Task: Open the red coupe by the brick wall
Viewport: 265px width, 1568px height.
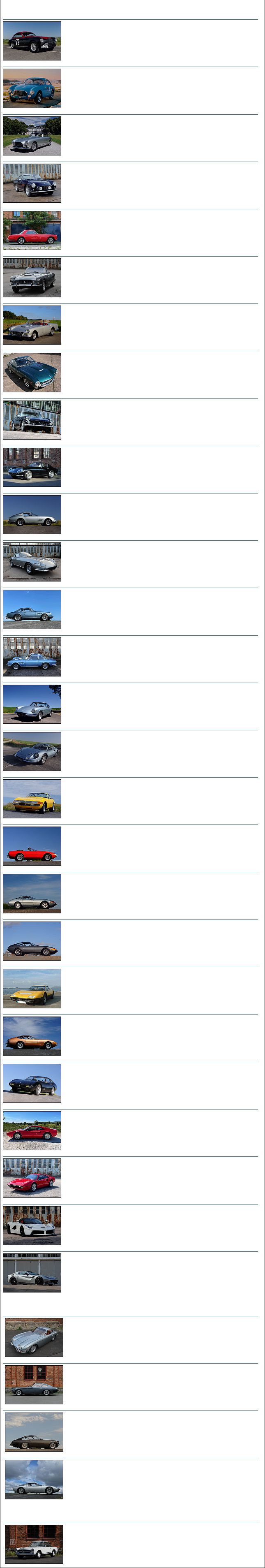Action: pos(32,230)
